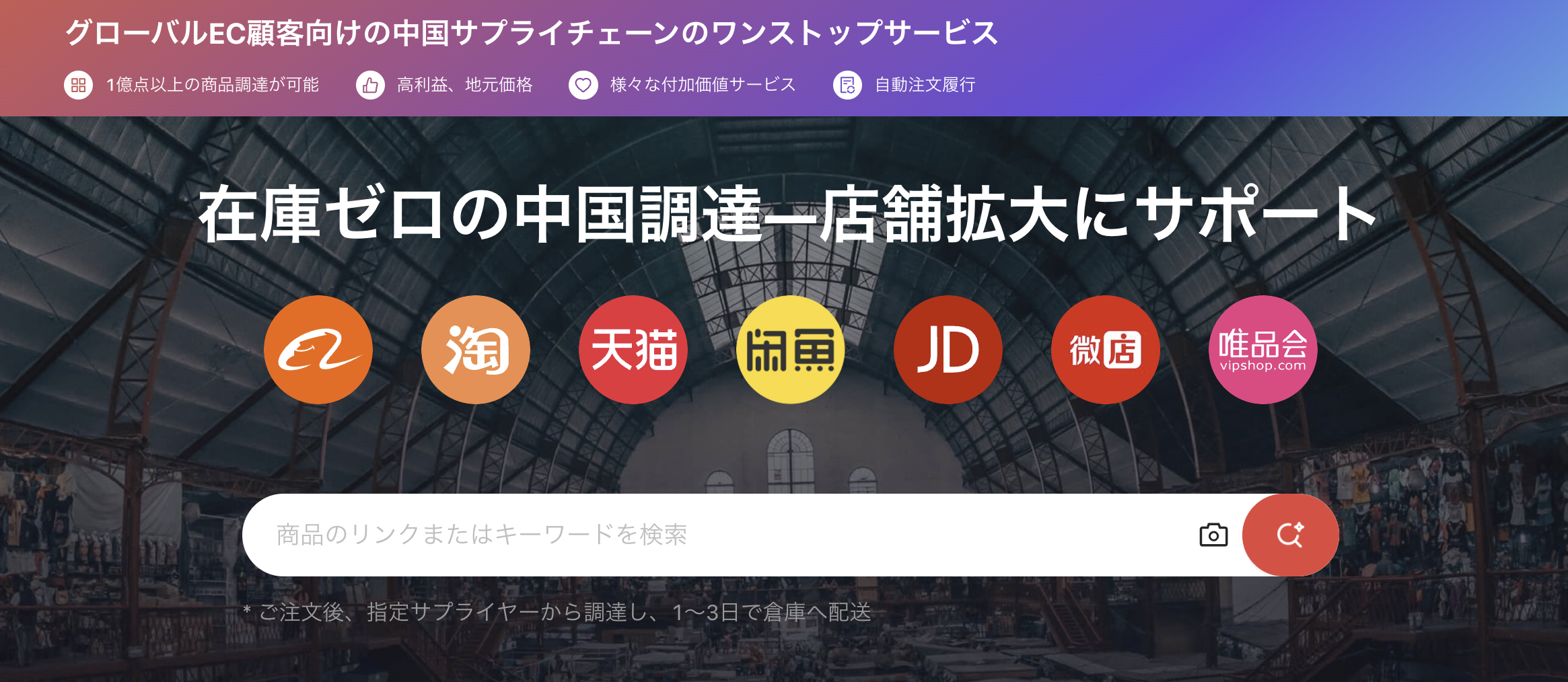Select the JD platform icon
1568x682 pixels.
(x=948, y=350)
